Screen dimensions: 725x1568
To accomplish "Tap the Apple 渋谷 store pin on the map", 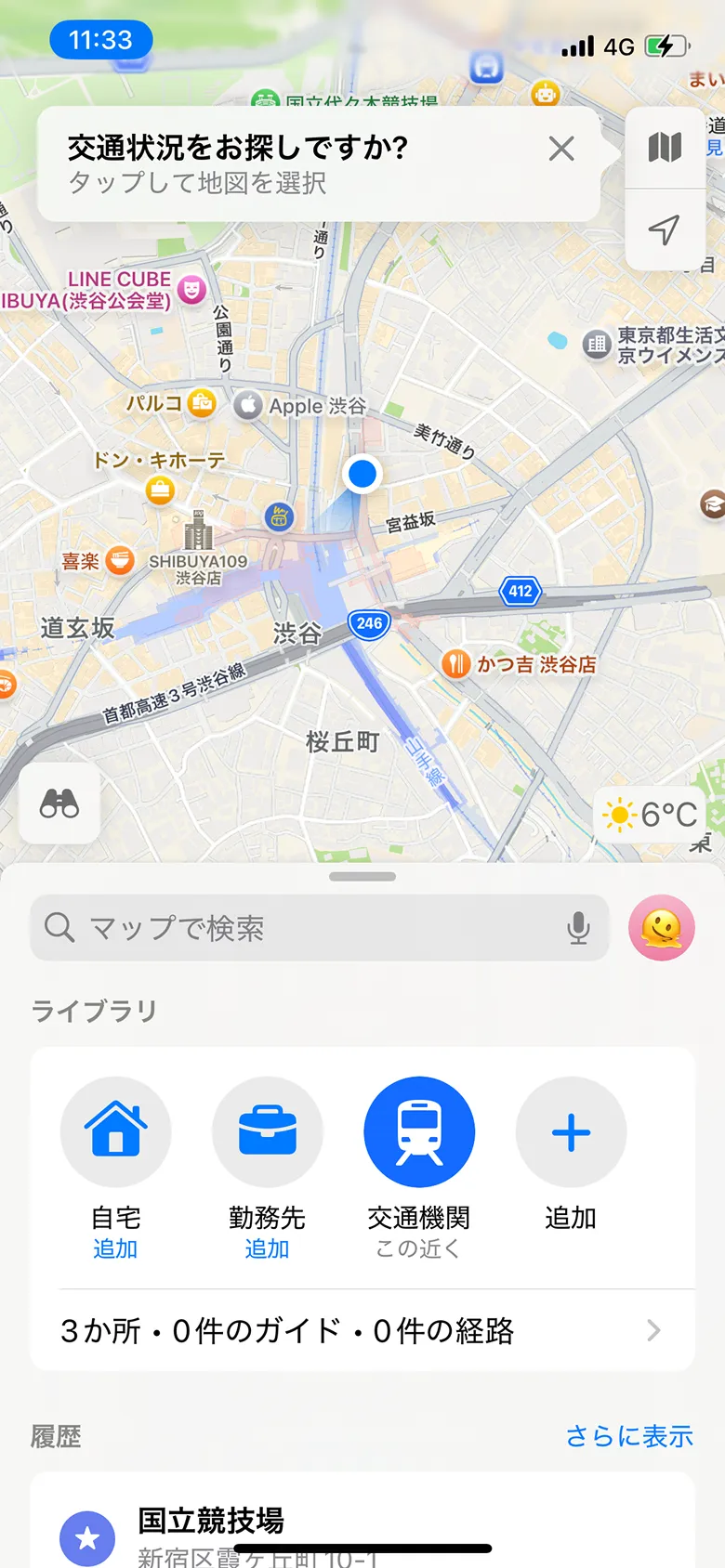I will click(x=248, y=406).
